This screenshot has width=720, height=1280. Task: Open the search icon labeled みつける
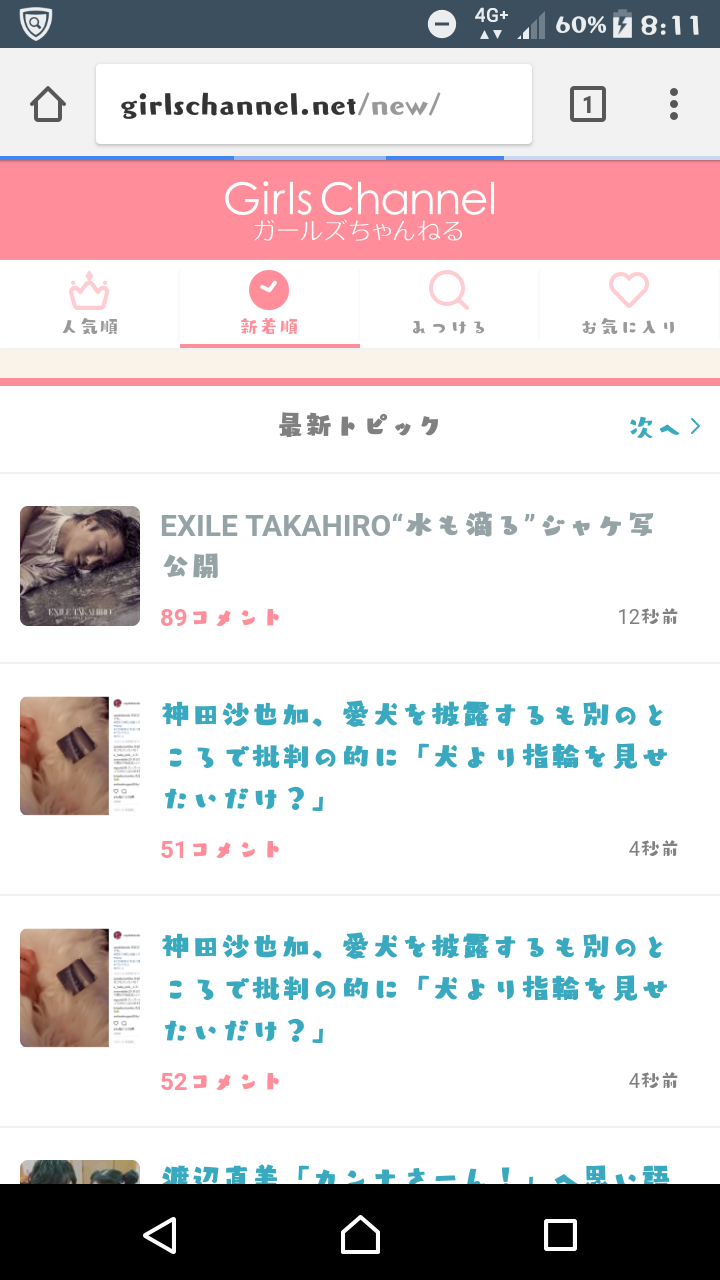click(x=449, y=290)
